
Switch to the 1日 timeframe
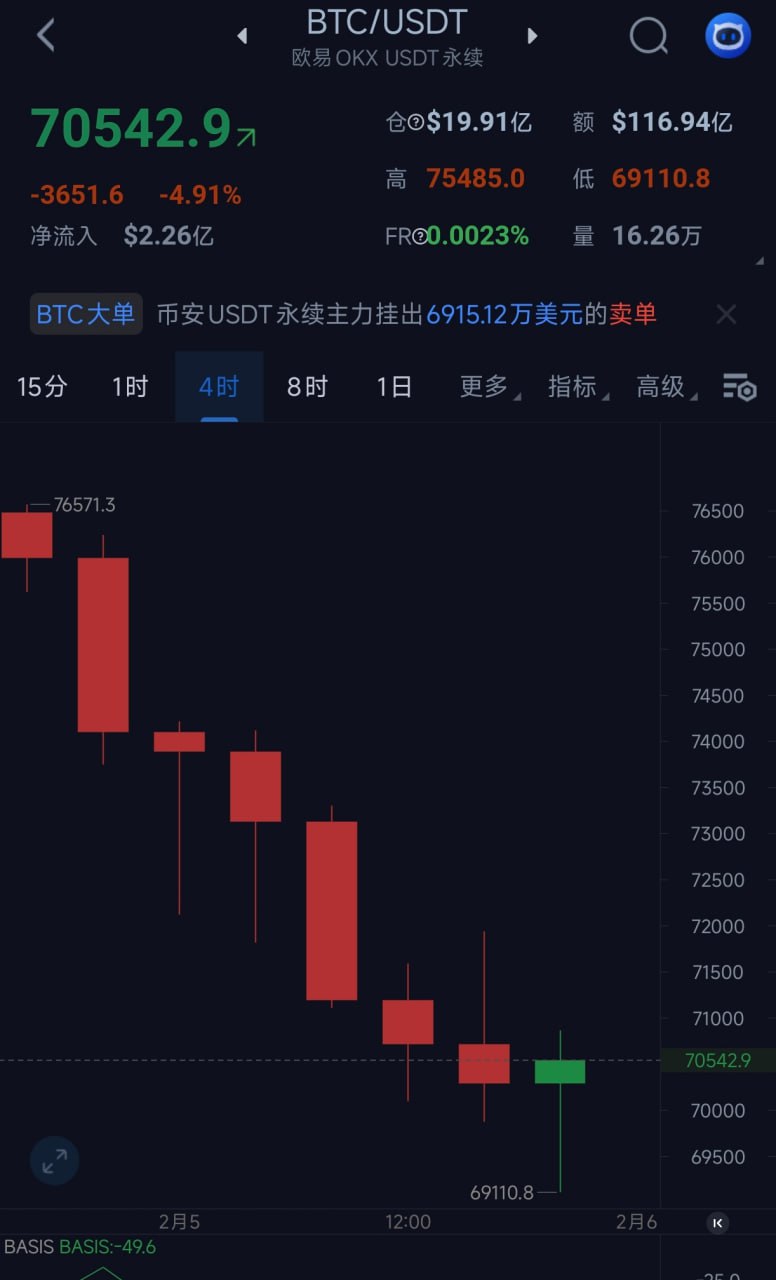coord(394,387)
